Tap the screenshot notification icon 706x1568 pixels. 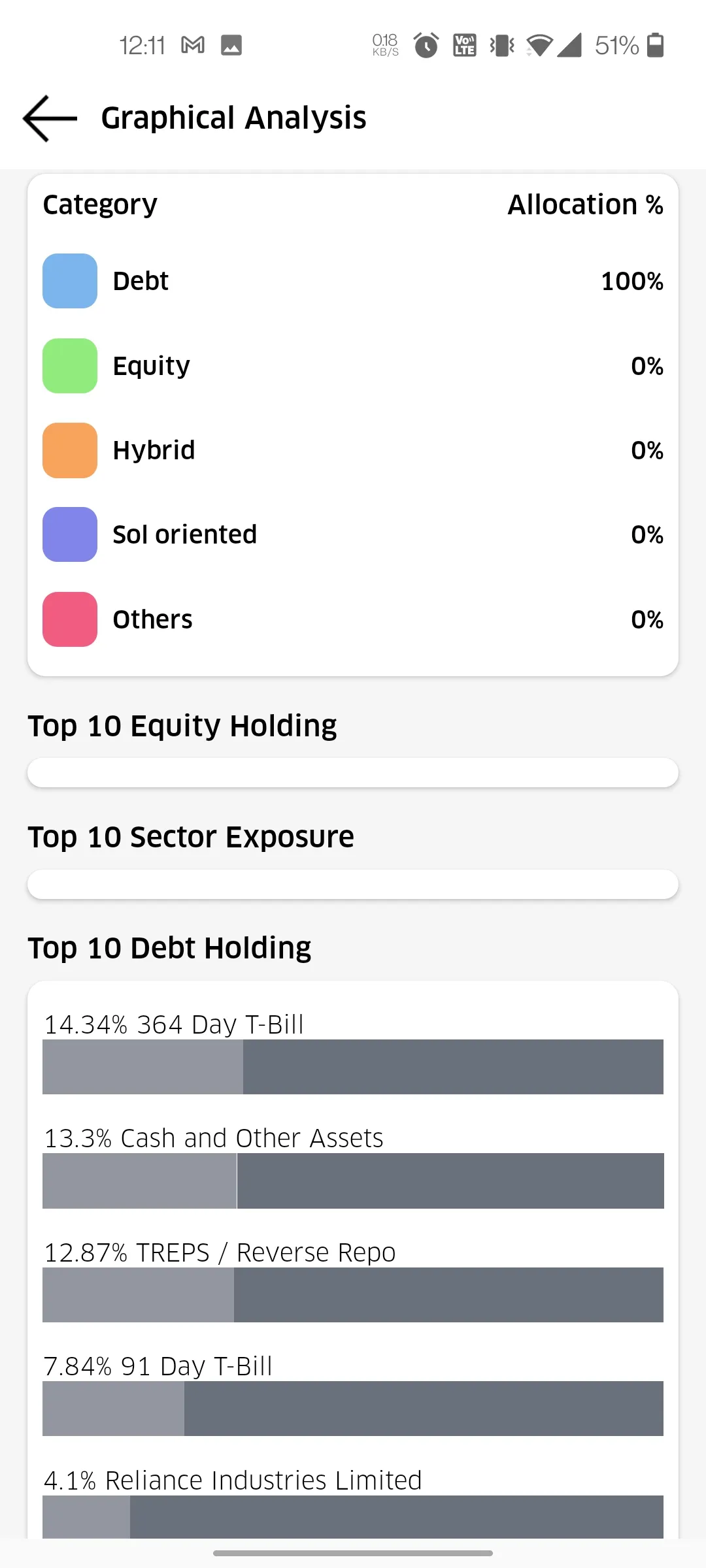pos(232,44)
